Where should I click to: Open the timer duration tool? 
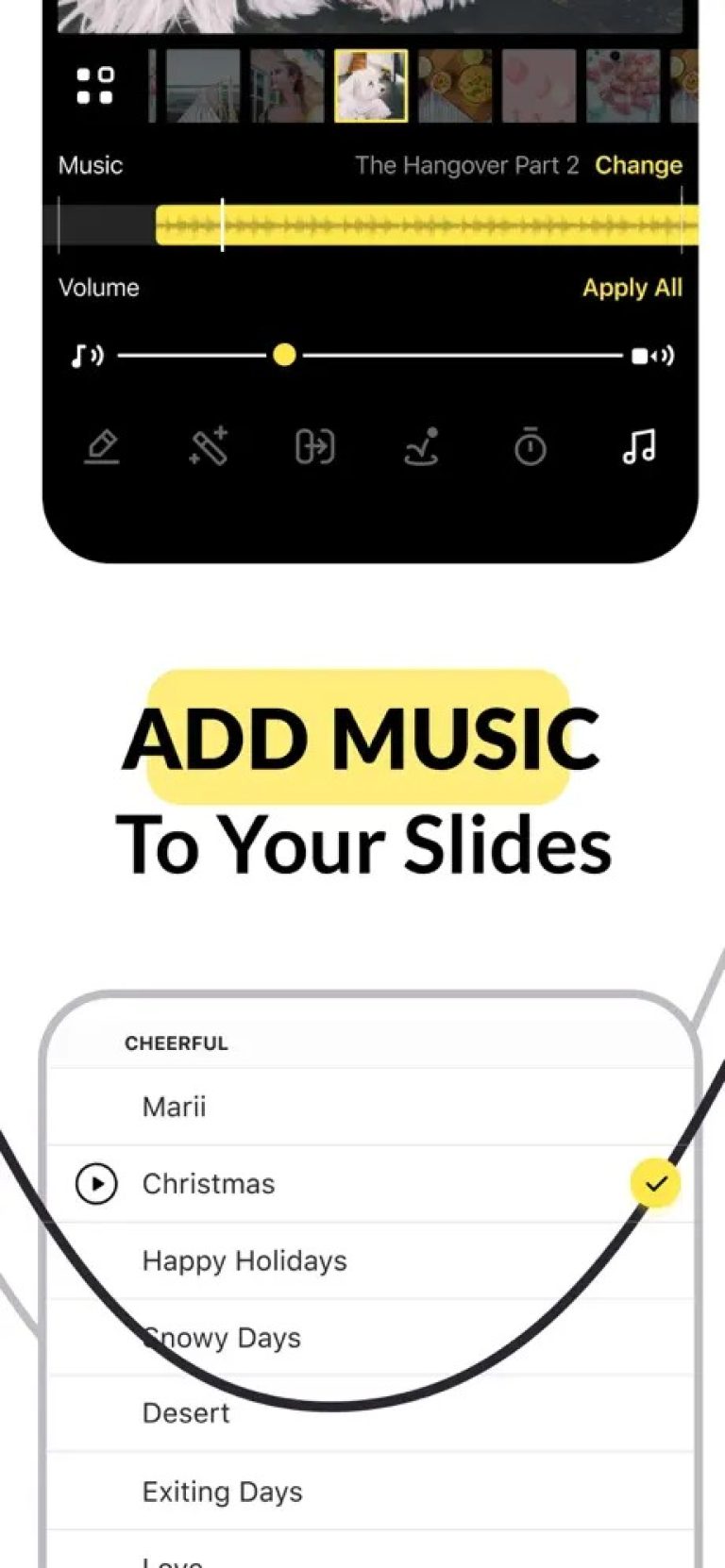(x=530, y=448)
